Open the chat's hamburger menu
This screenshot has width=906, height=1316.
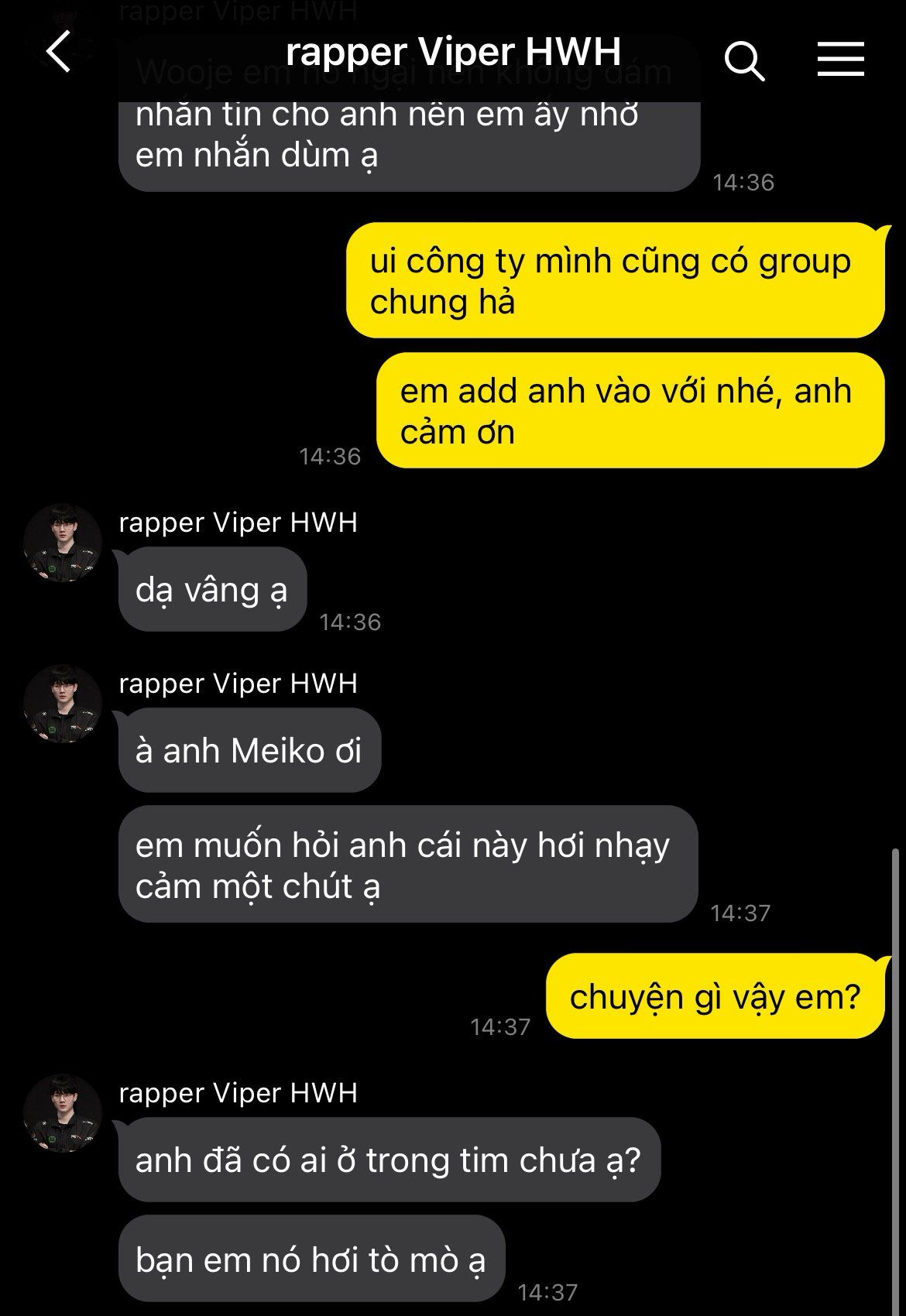pyautogui.click(x=840, y=59)
